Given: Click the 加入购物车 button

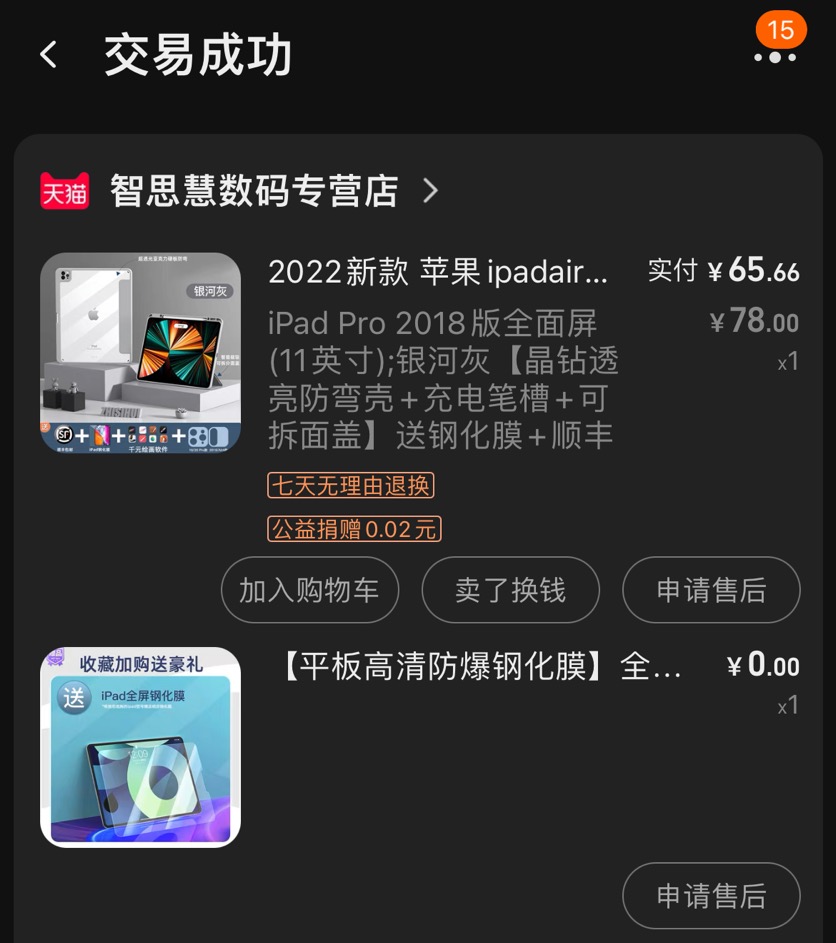Looking at the screenshot, I should click(x=310, y=591).
